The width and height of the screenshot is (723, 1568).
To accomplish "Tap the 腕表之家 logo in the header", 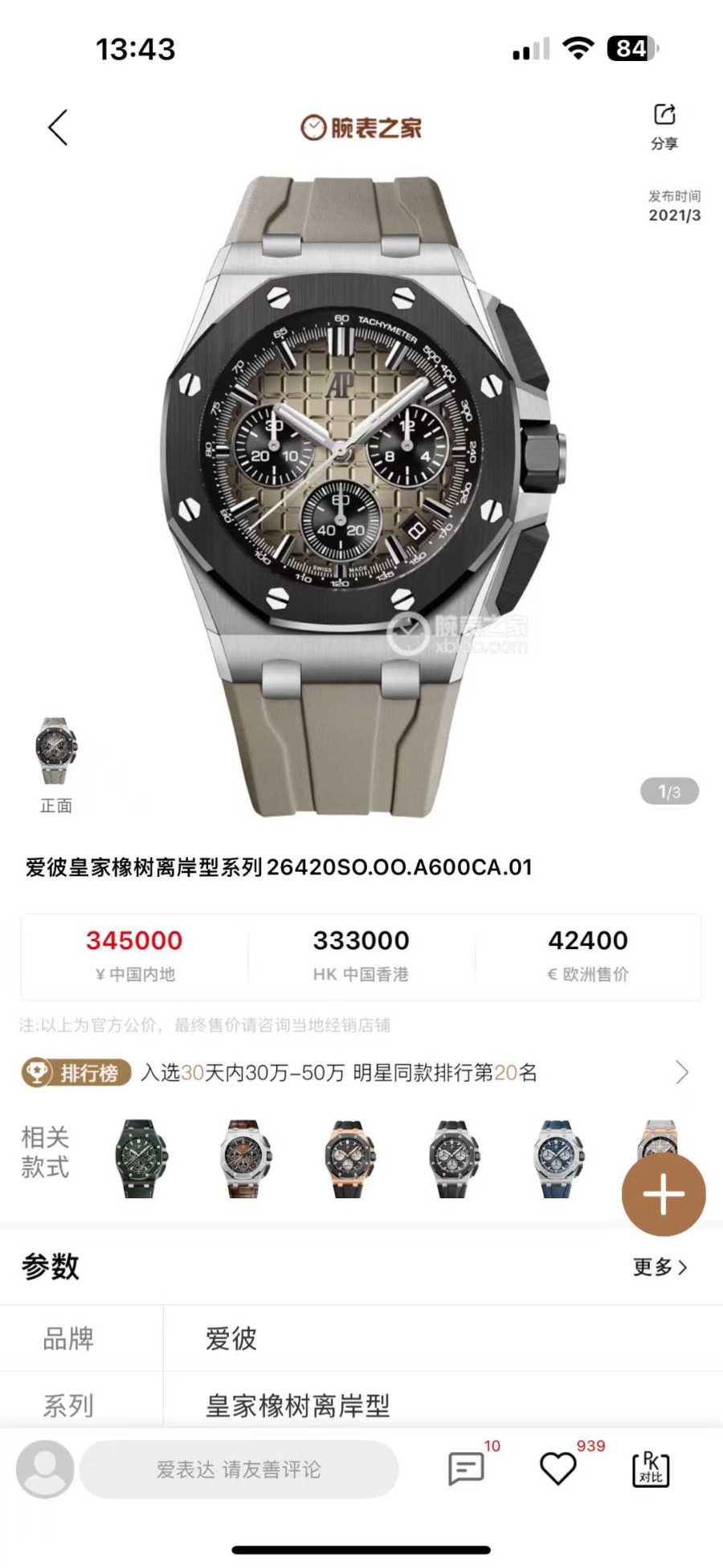I will 361,127.
